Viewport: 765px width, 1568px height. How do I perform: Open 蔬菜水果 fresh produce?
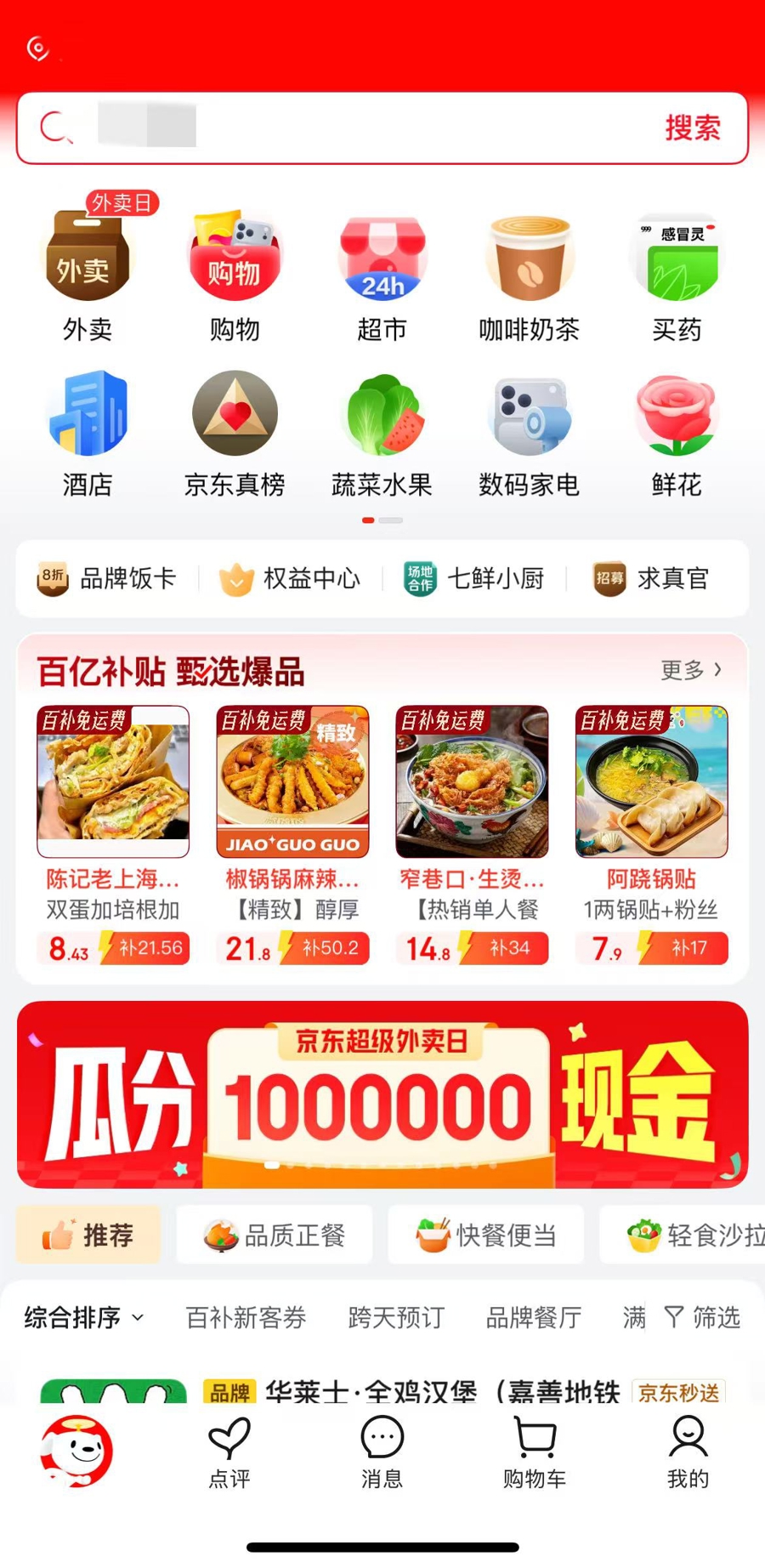click(x=382, y=434)
